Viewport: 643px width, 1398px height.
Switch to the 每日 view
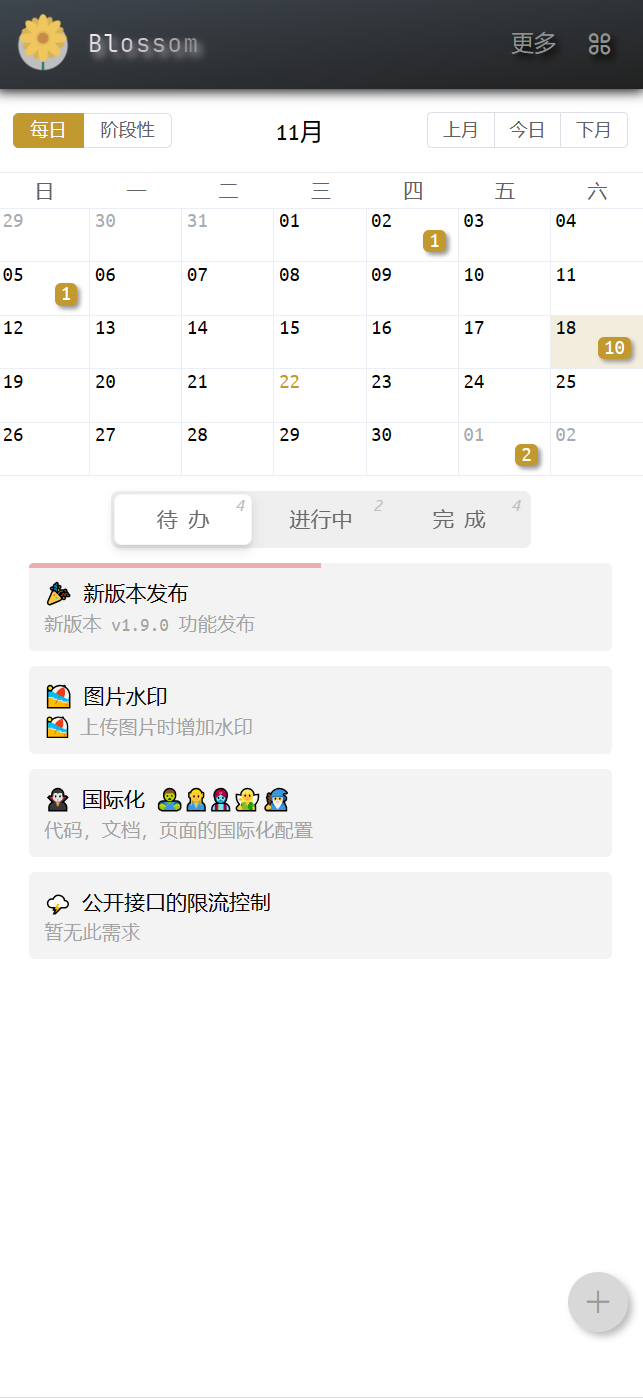tap(48, 130)
